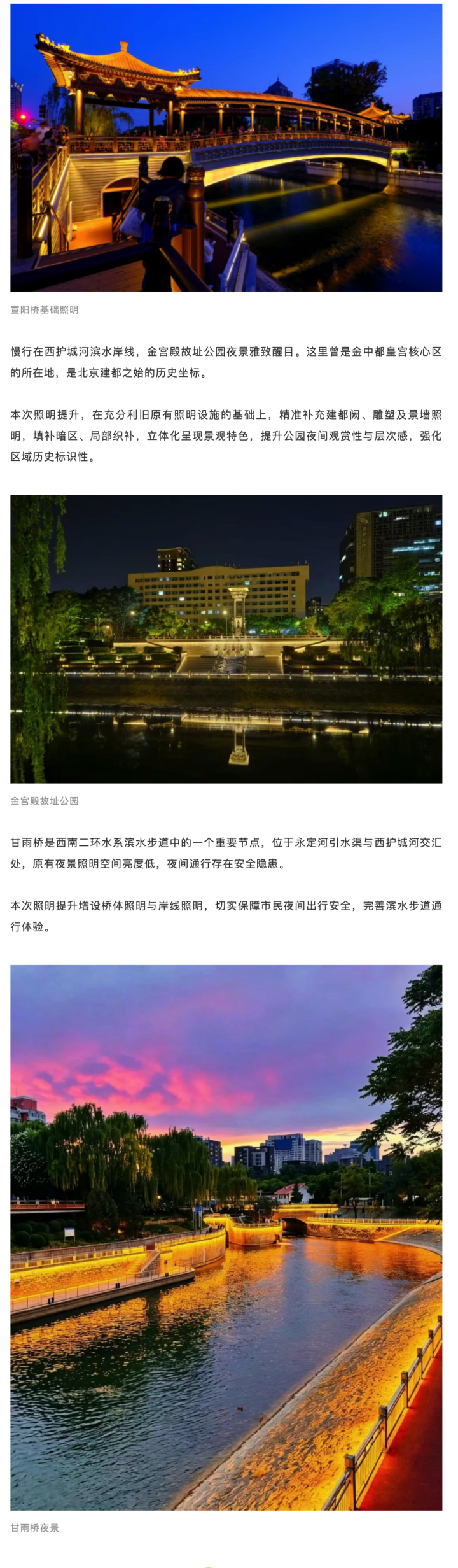Image resolution: width=458 pixels, height=1568 pixels.
Task: Open the 宣阳桥基础照明 bridge photo
Action: pyautogui.click(x=226, y=148)
